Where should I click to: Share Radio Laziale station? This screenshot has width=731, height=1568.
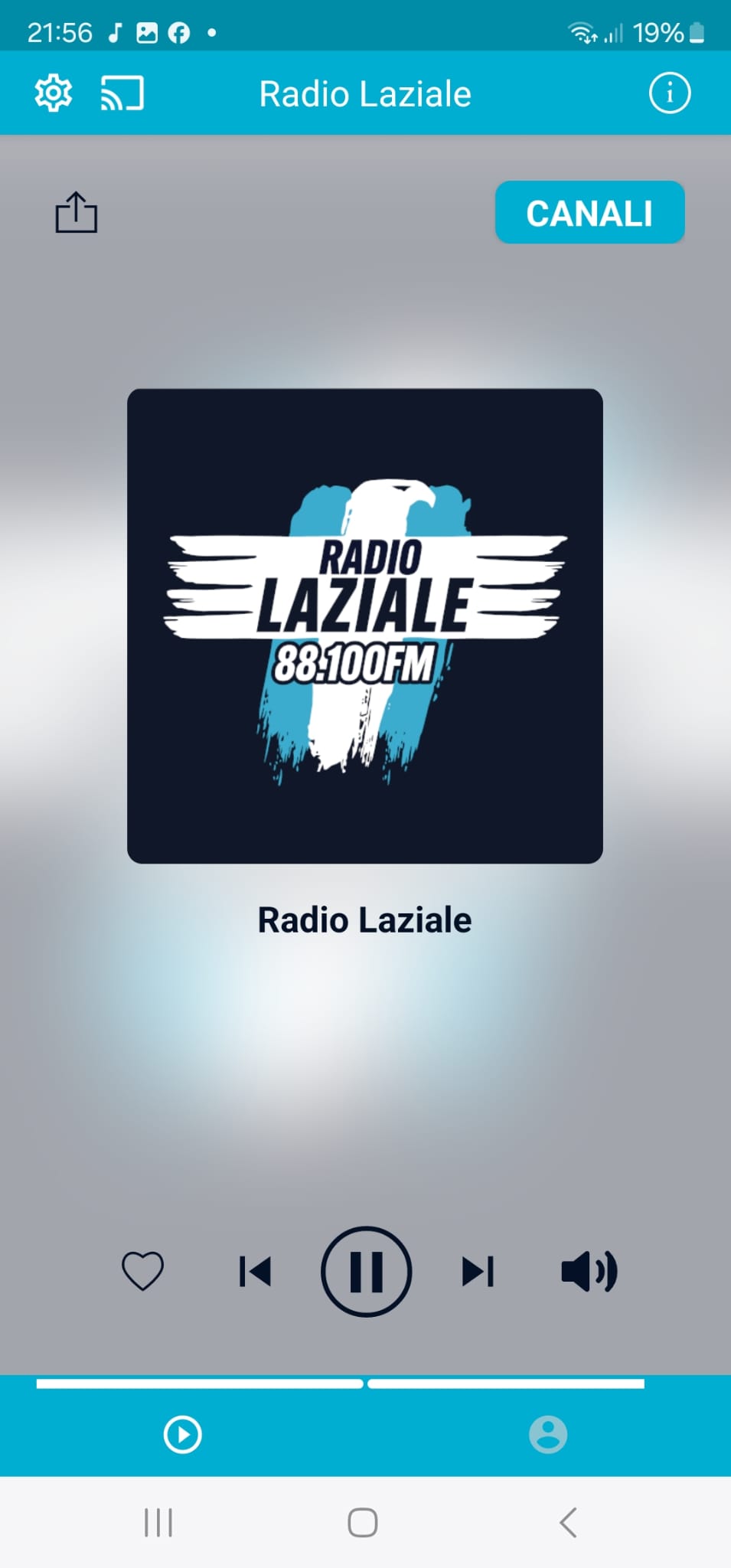tap(77, 212)
